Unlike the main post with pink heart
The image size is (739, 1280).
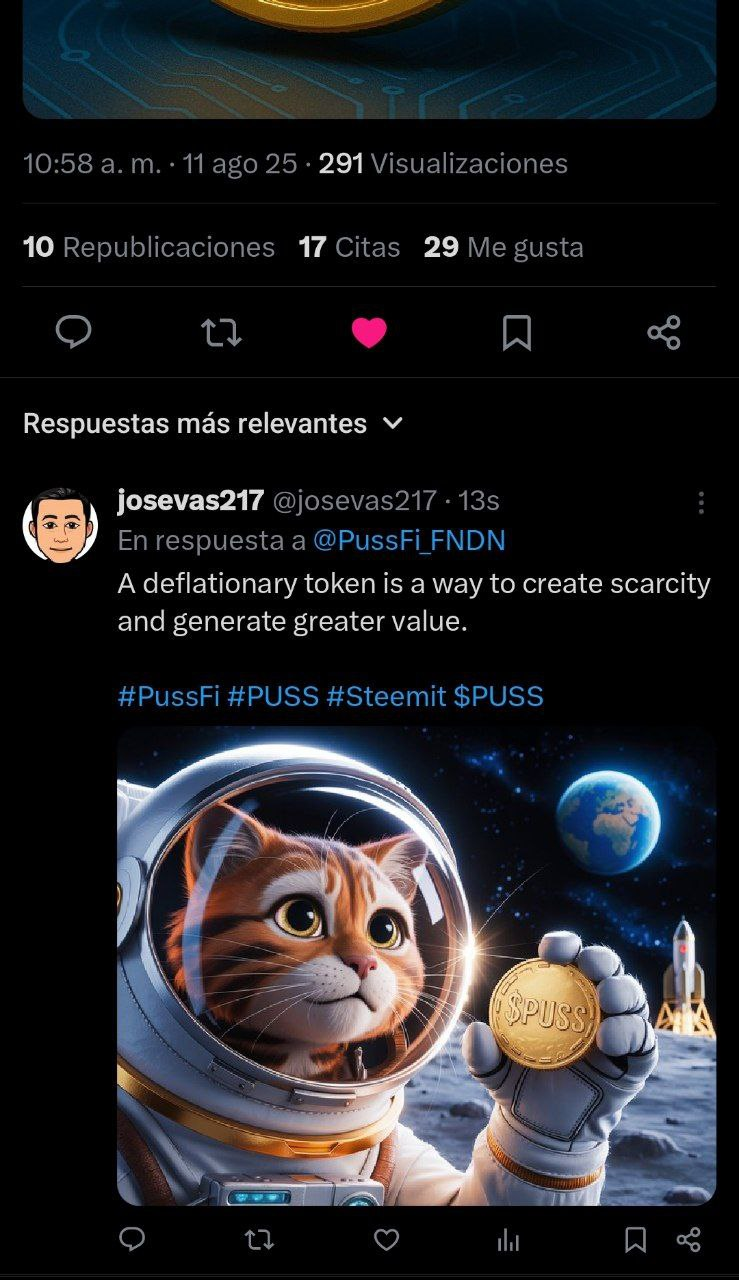[x=369, y=333]
